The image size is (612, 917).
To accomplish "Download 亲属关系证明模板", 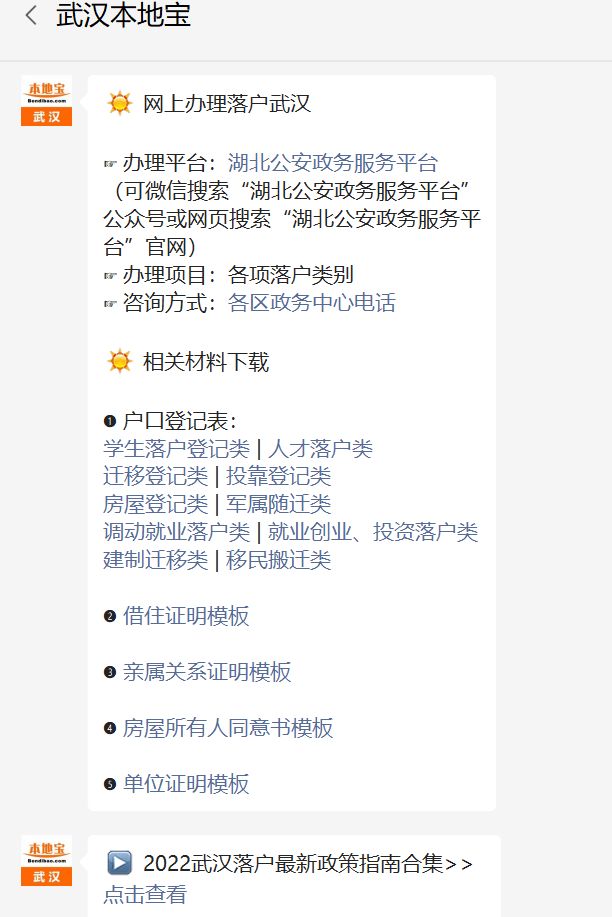I will pyautogui.click(x=207, y=672).
